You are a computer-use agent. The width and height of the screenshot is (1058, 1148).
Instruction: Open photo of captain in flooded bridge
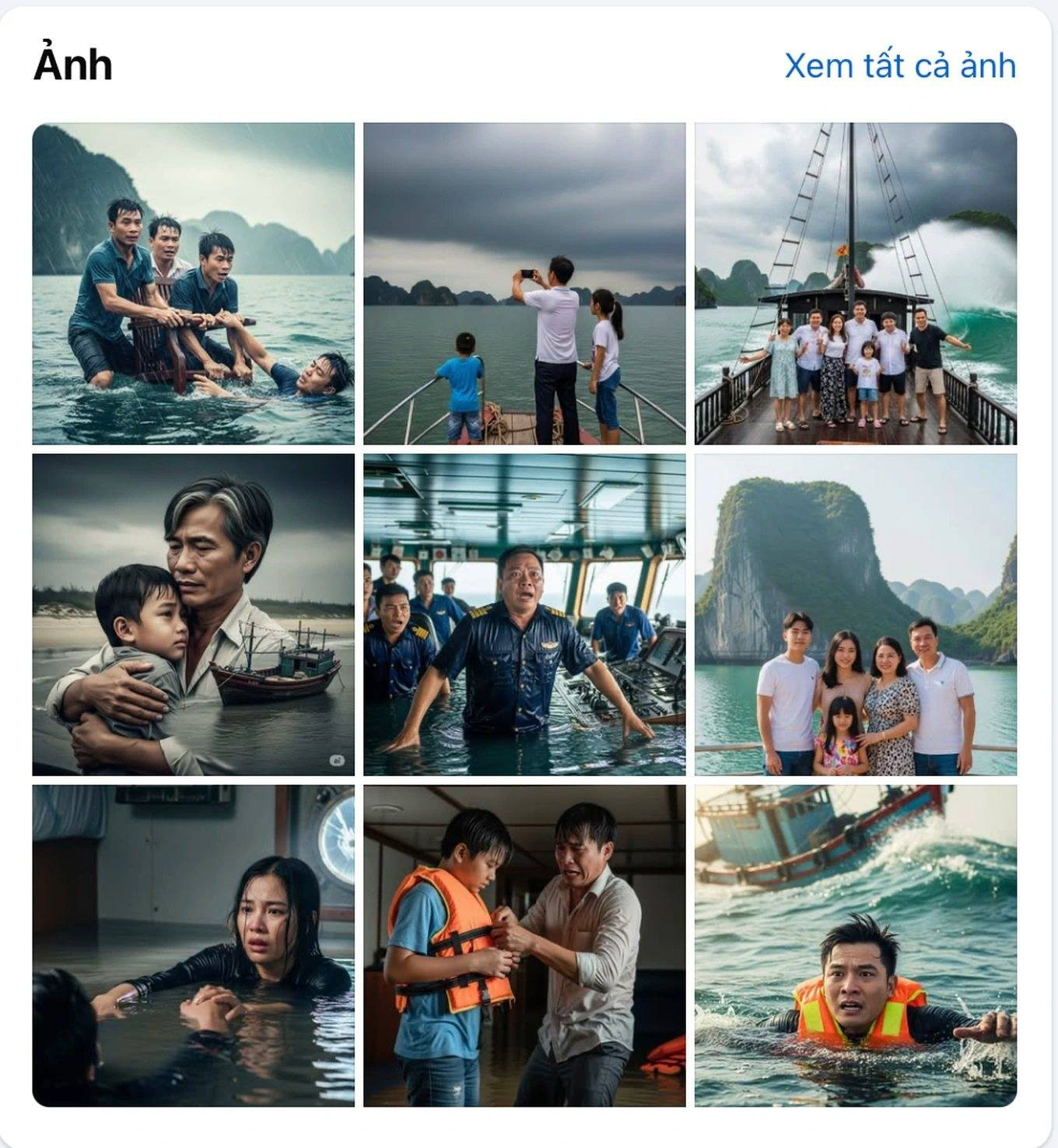[x=524, y=614]
